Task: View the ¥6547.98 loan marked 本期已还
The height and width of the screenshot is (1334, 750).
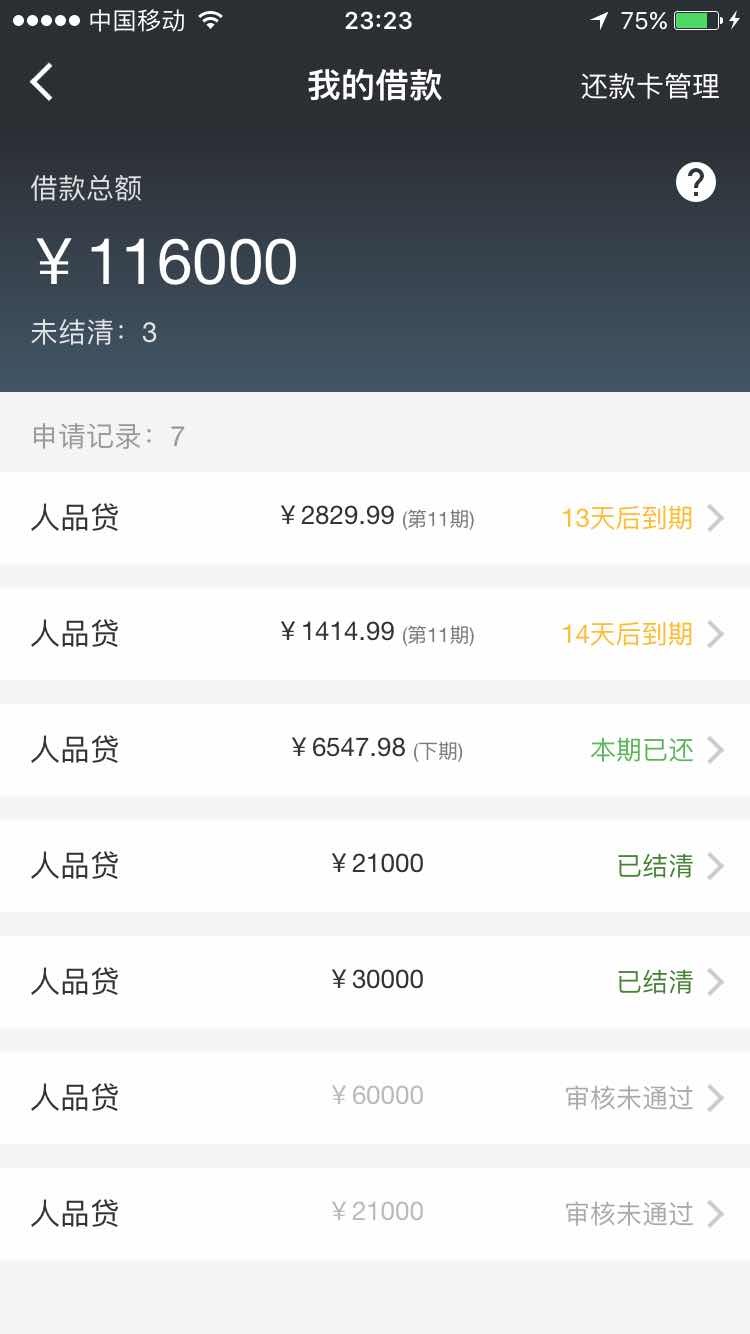Action: coord(375,750)
